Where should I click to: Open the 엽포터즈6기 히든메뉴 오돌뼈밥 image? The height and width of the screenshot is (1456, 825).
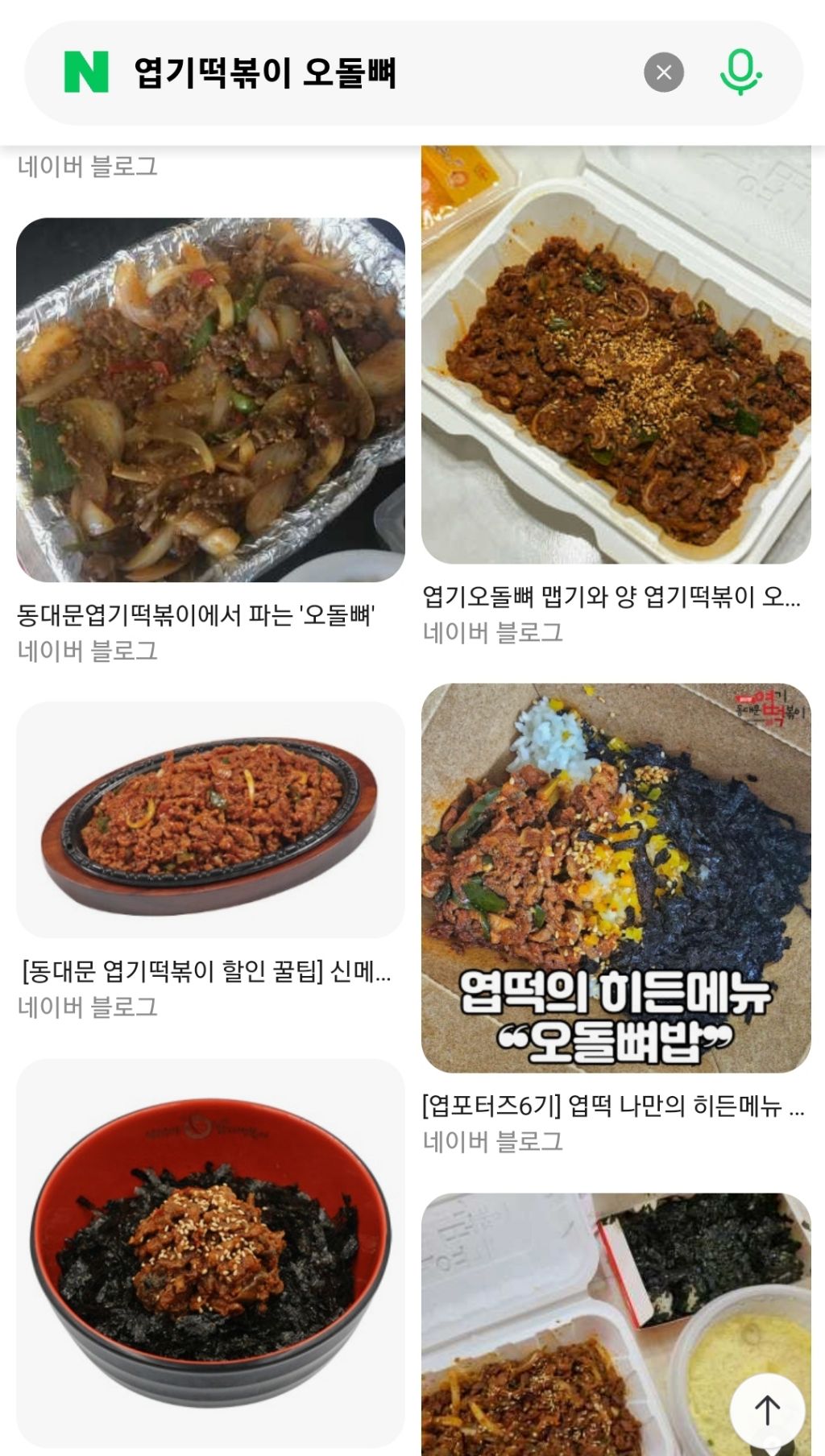click(616, 878)
